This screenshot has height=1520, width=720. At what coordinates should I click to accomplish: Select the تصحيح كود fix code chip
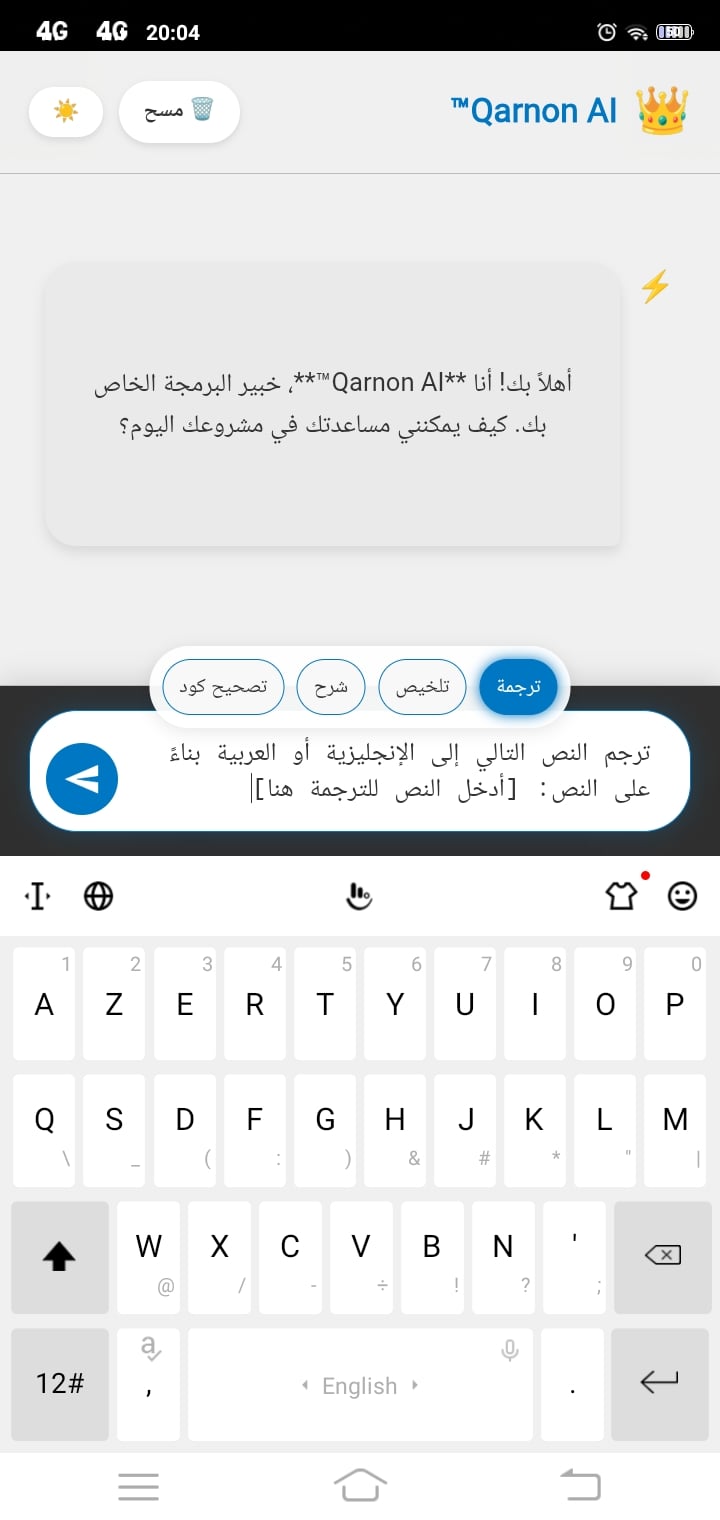point(223,688)
